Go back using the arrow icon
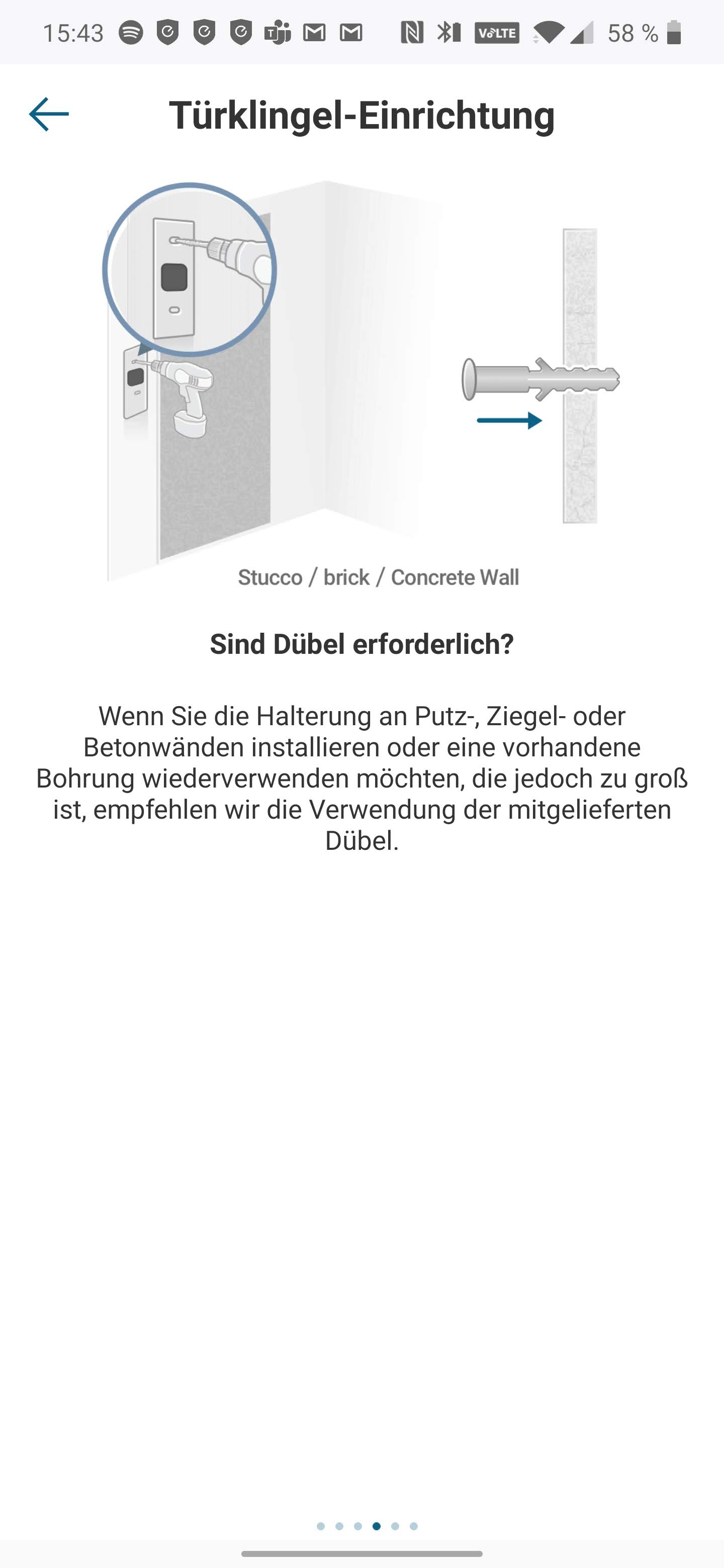Viewport: 724px width, 1568px height. (49, 114)
